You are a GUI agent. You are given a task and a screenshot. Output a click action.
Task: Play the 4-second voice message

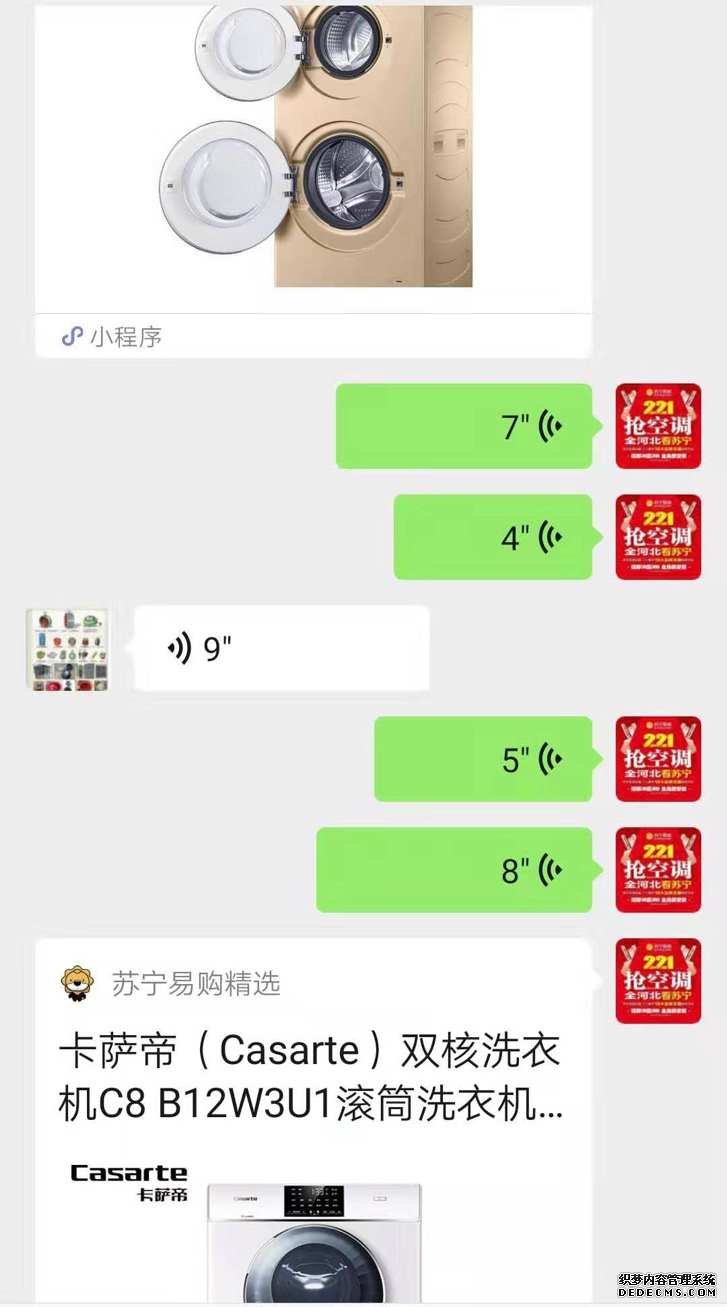497,537
